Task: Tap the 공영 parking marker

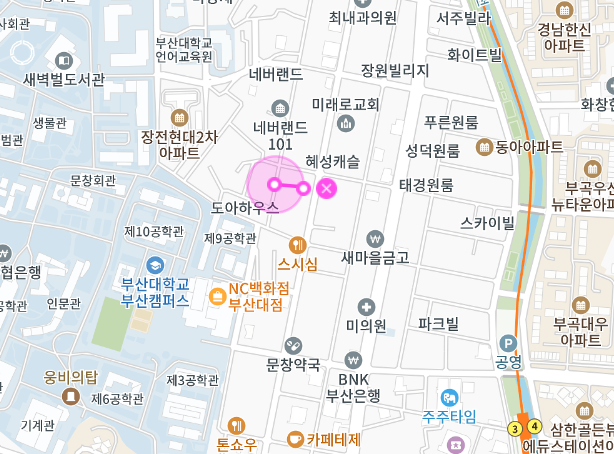Action: pyautogui.click(x=508, y=343)
